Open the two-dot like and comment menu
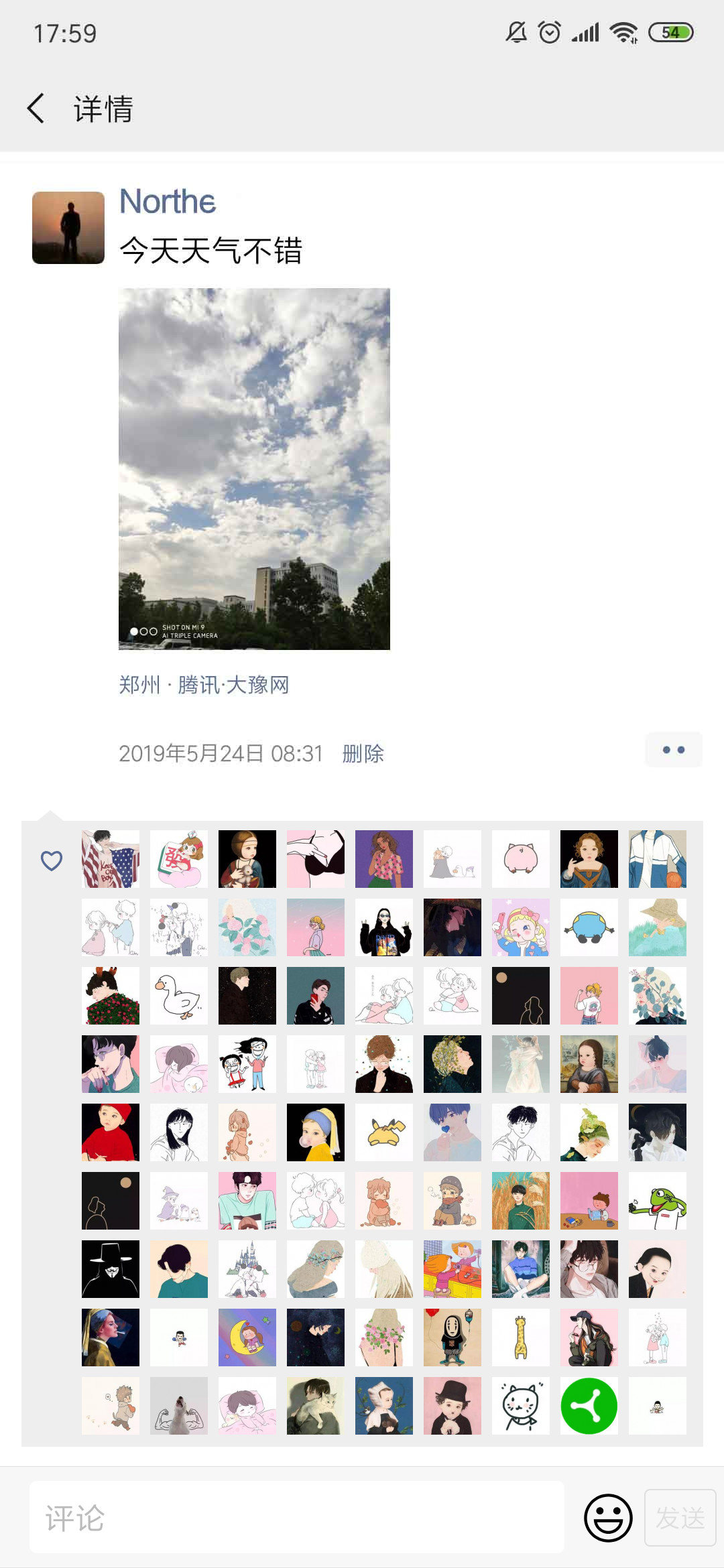The image size is (724, 1568). tap(673, 750)
